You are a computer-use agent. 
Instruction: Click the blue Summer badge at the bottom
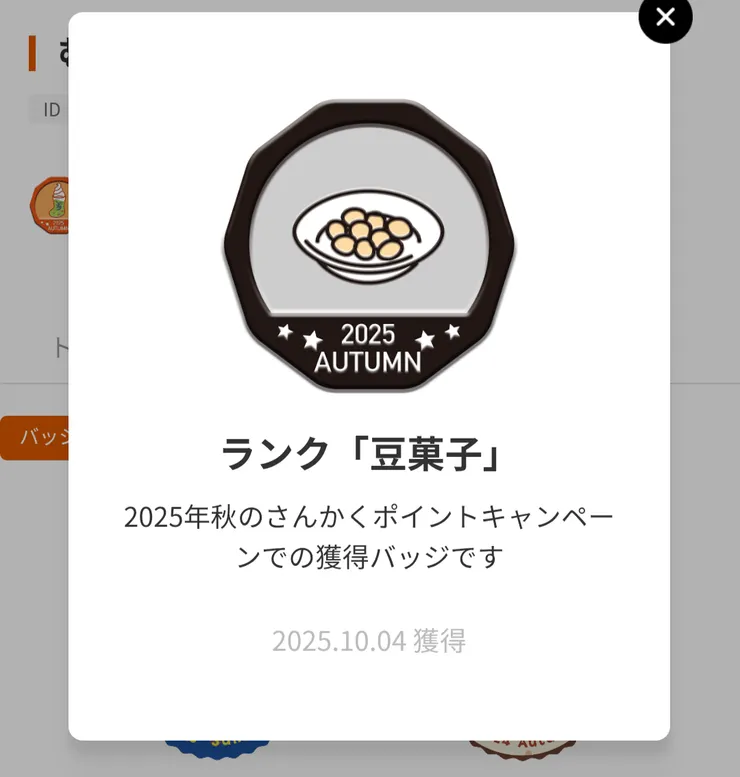218,755
